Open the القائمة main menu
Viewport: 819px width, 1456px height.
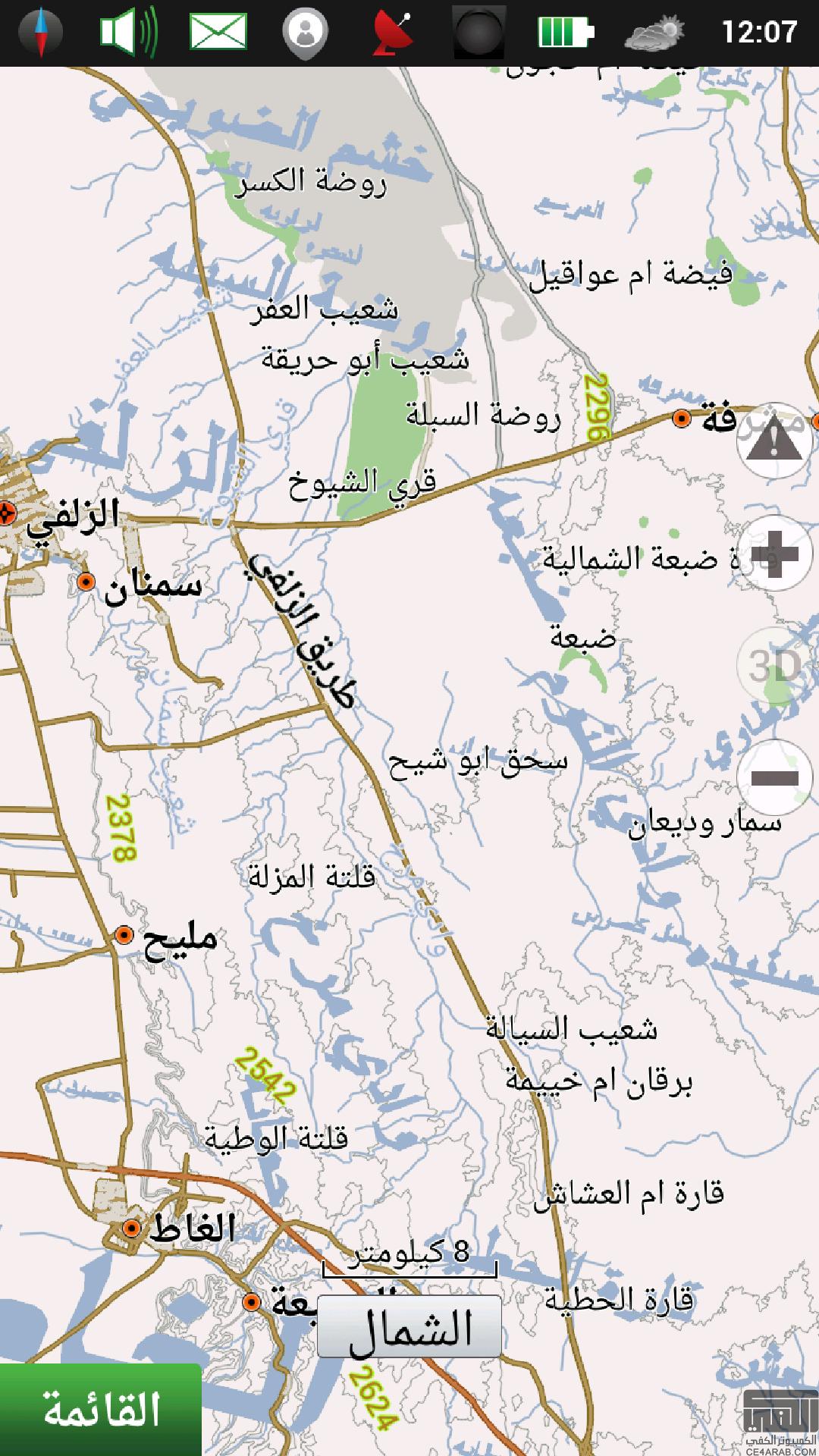(101, 1409)
